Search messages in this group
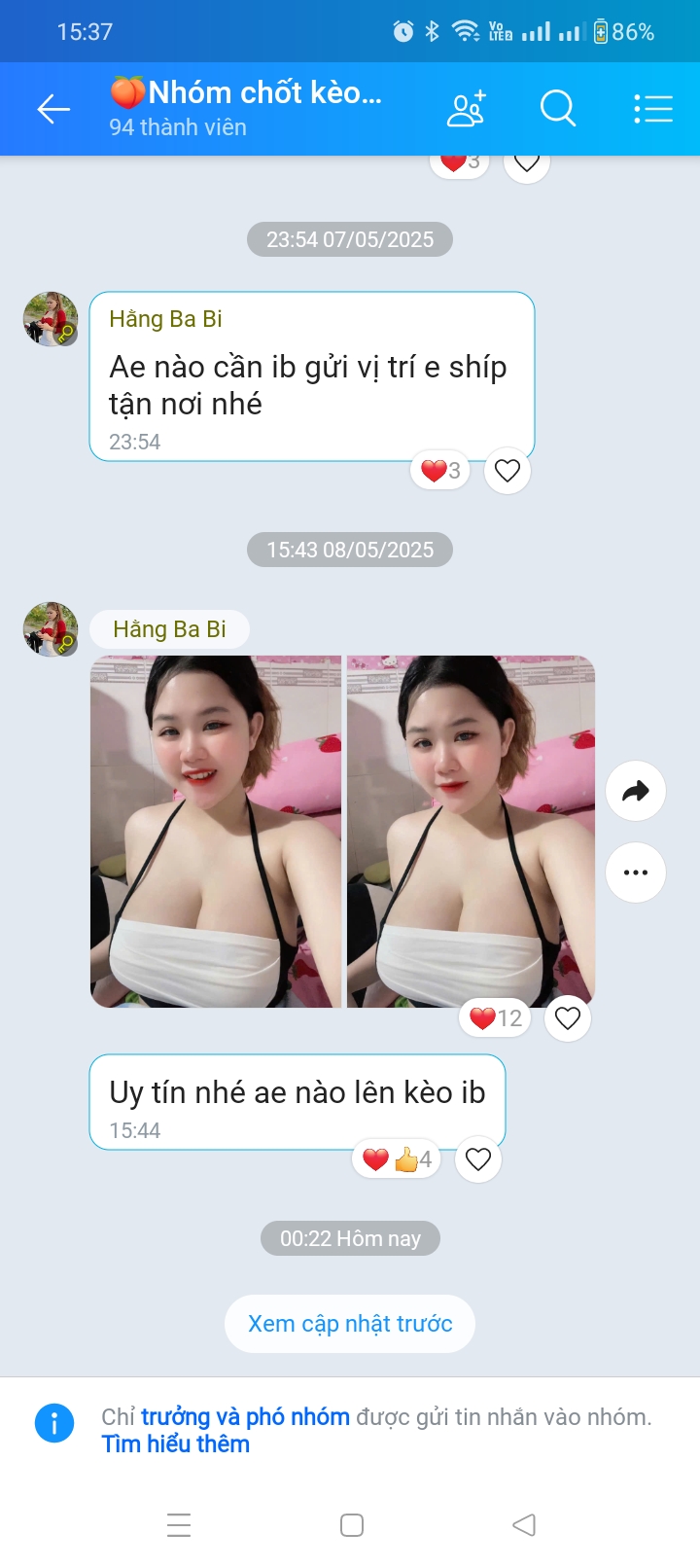Screen dimensions: 700x1568 pos(558,109)
